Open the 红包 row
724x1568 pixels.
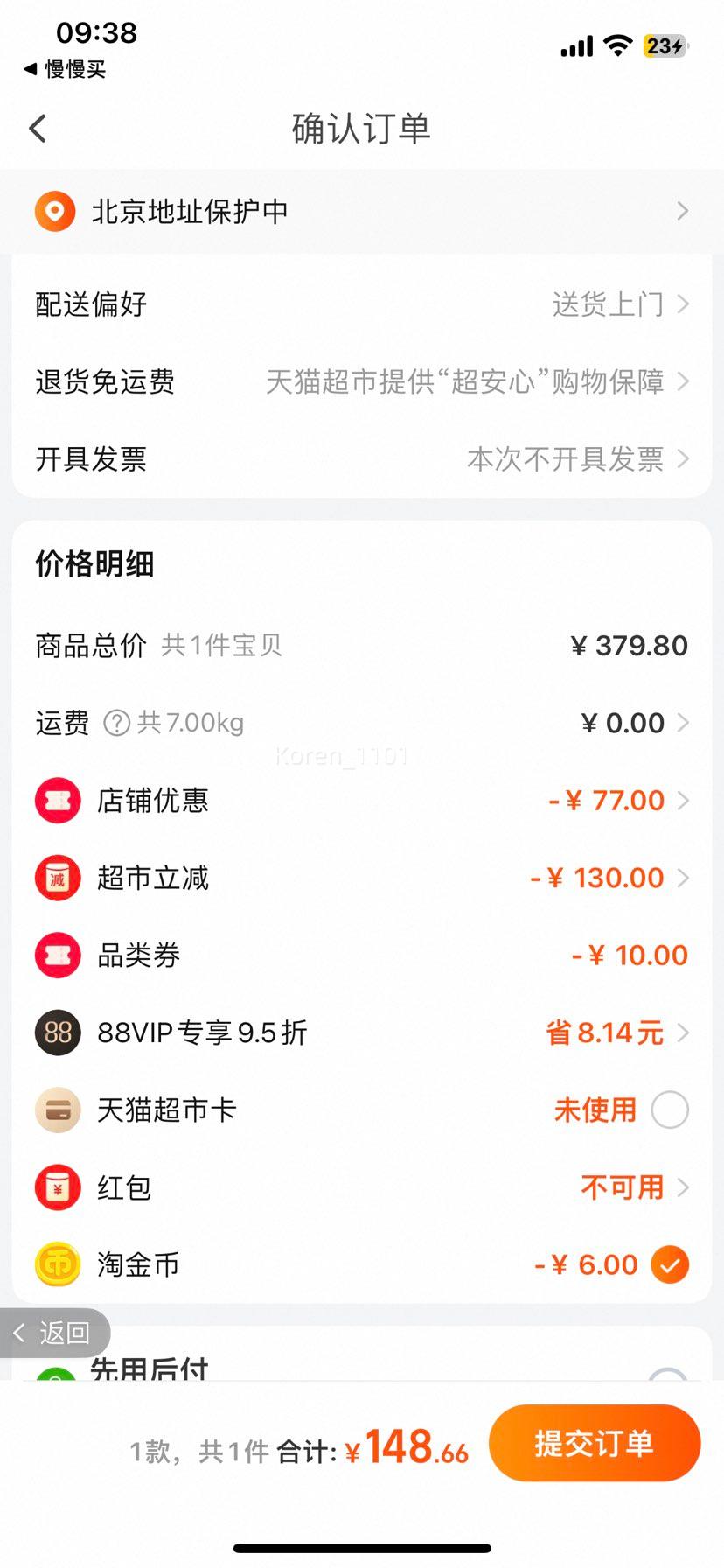pyautogui.click(x=362, y=1187)
